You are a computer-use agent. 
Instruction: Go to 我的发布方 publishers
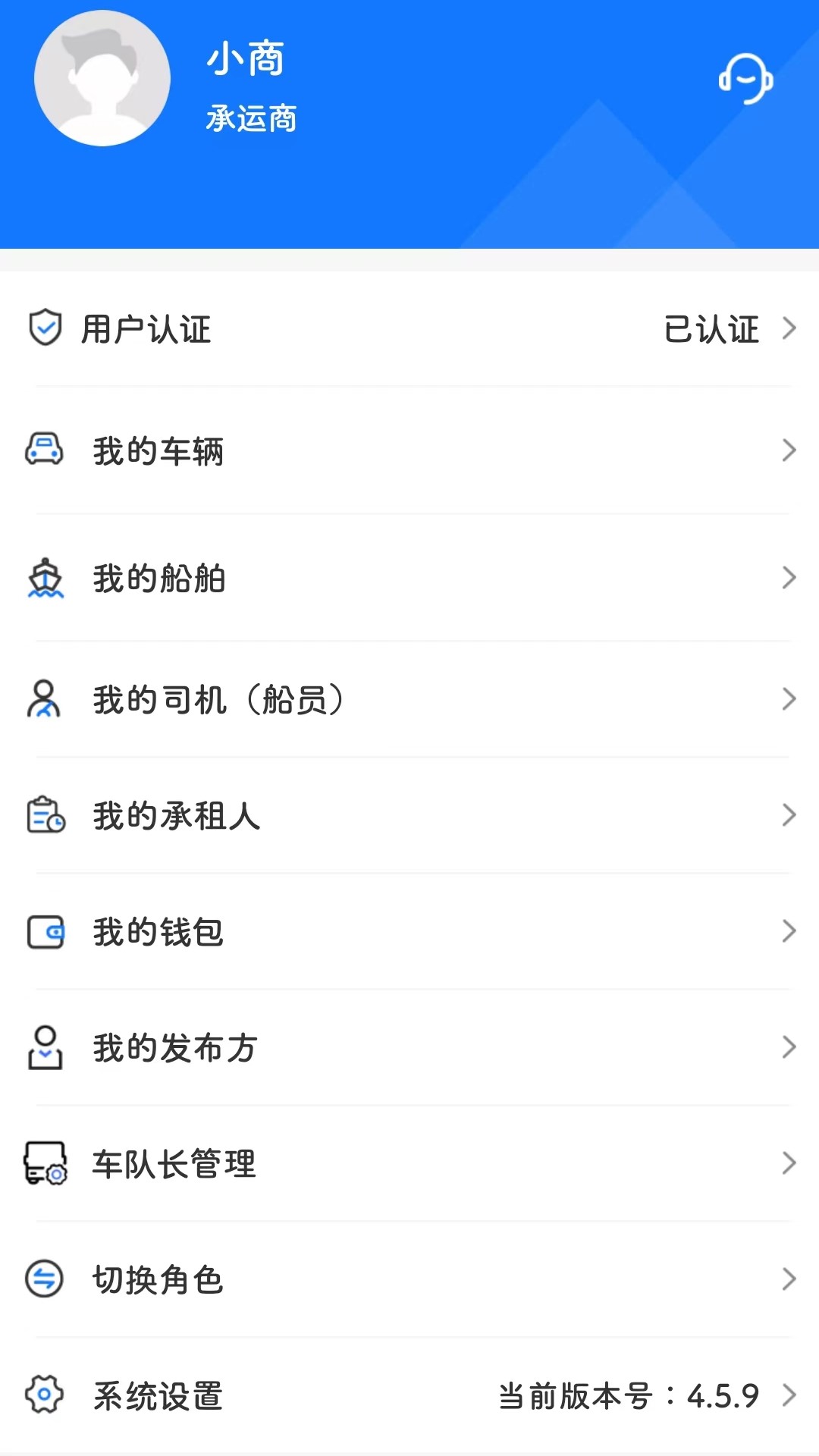coord(409,1048)
